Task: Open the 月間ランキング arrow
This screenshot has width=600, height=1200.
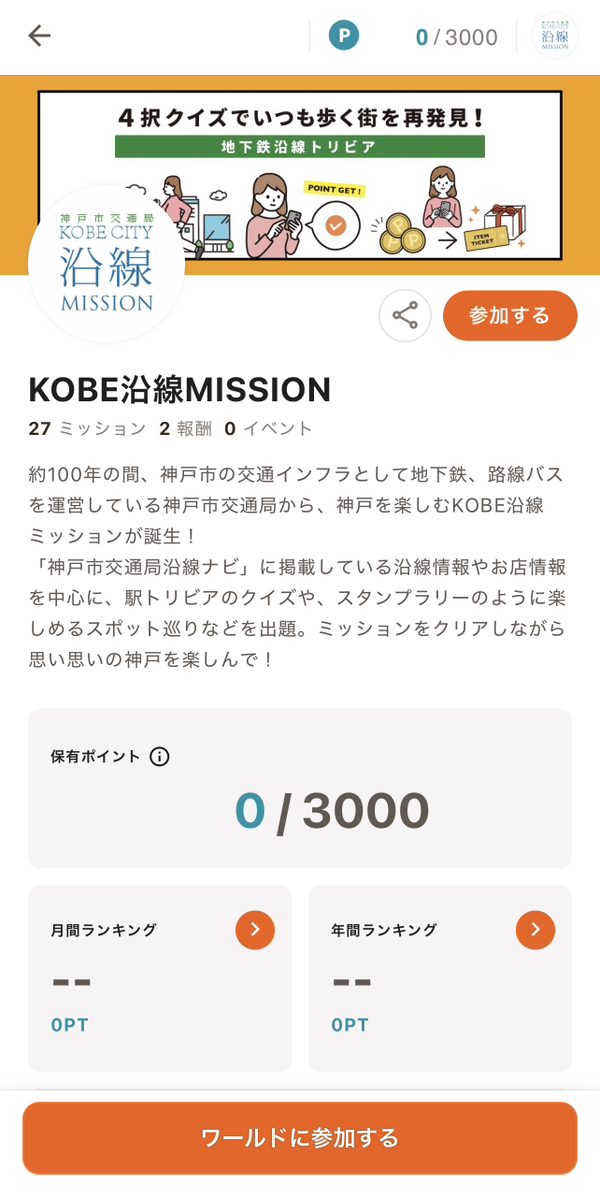Action: tap(255, 930)
